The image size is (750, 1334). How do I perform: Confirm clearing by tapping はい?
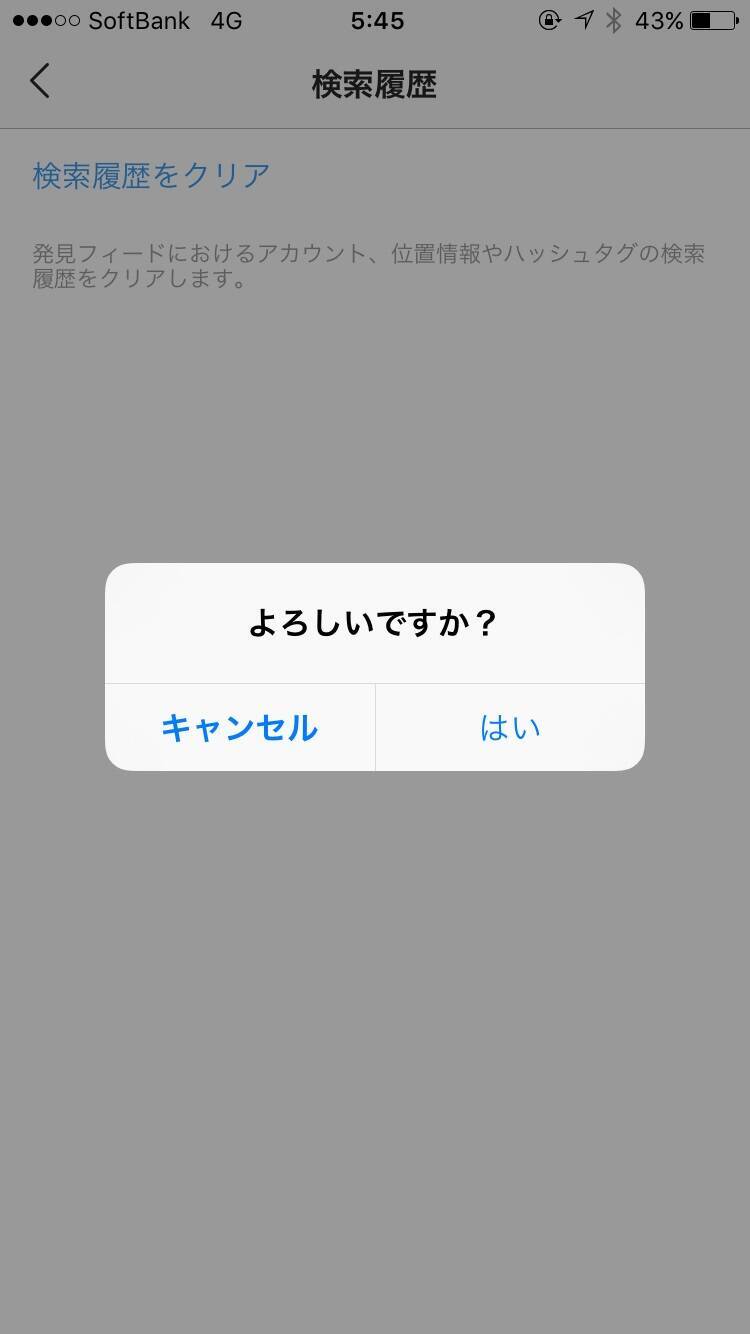510,728
